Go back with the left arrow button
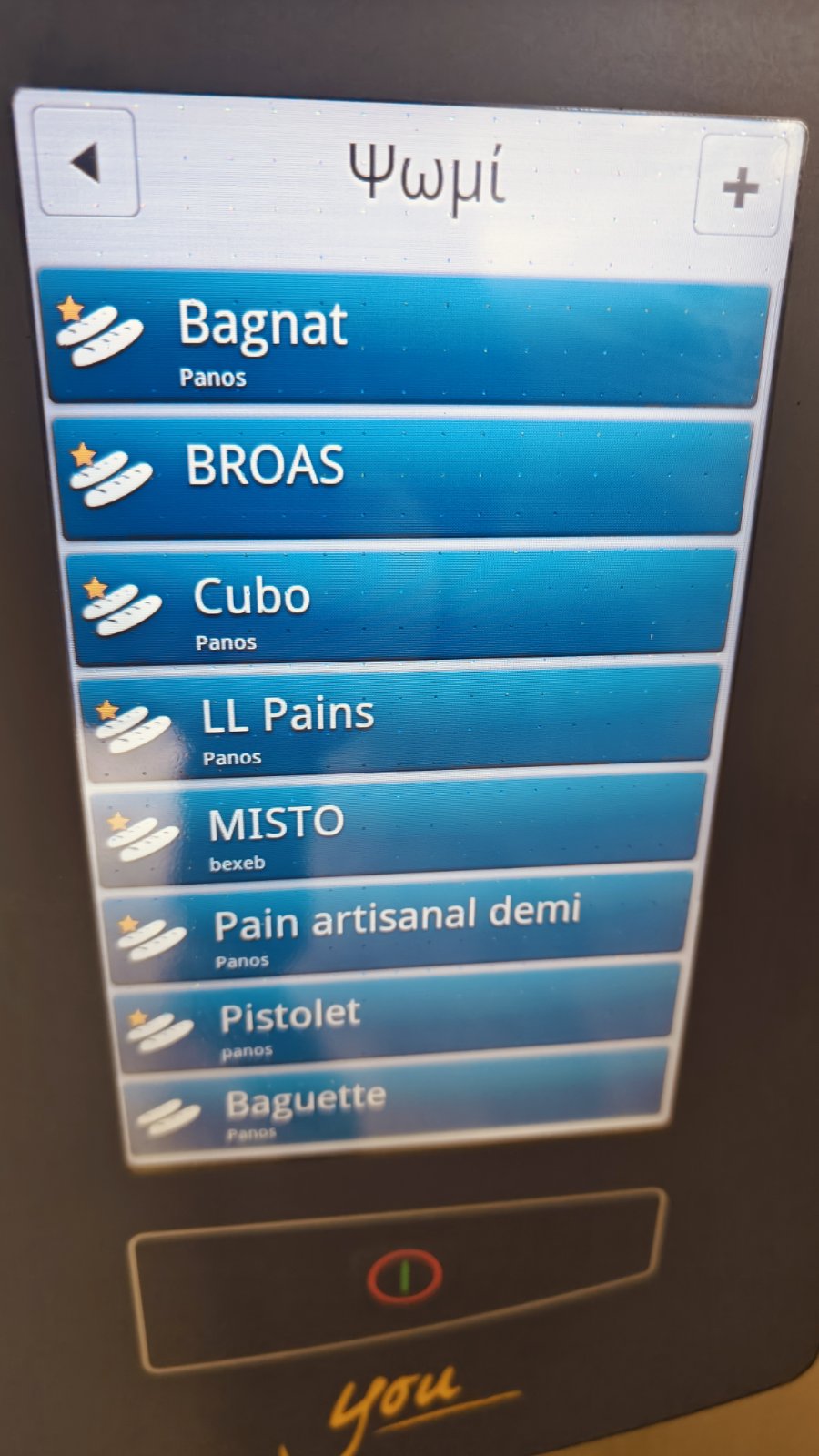The width and height of the screenshot is (819, 1456). coord(85,164)
